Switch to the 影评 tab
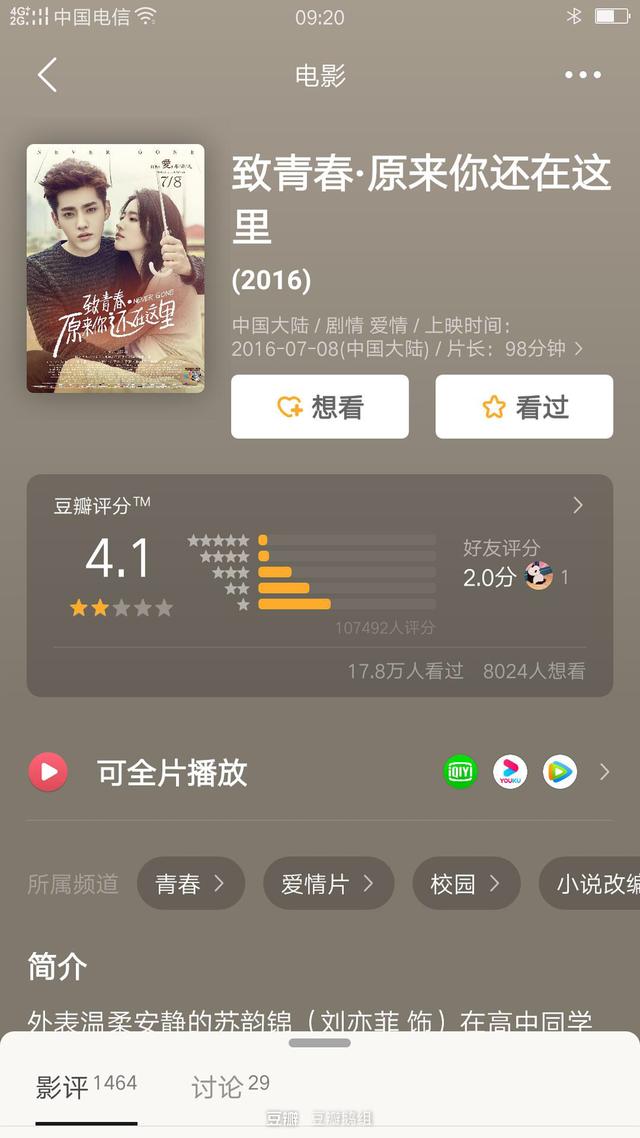Image resolution: width=640 pixels, height=1138 pixels. (x=86, y=1087)
